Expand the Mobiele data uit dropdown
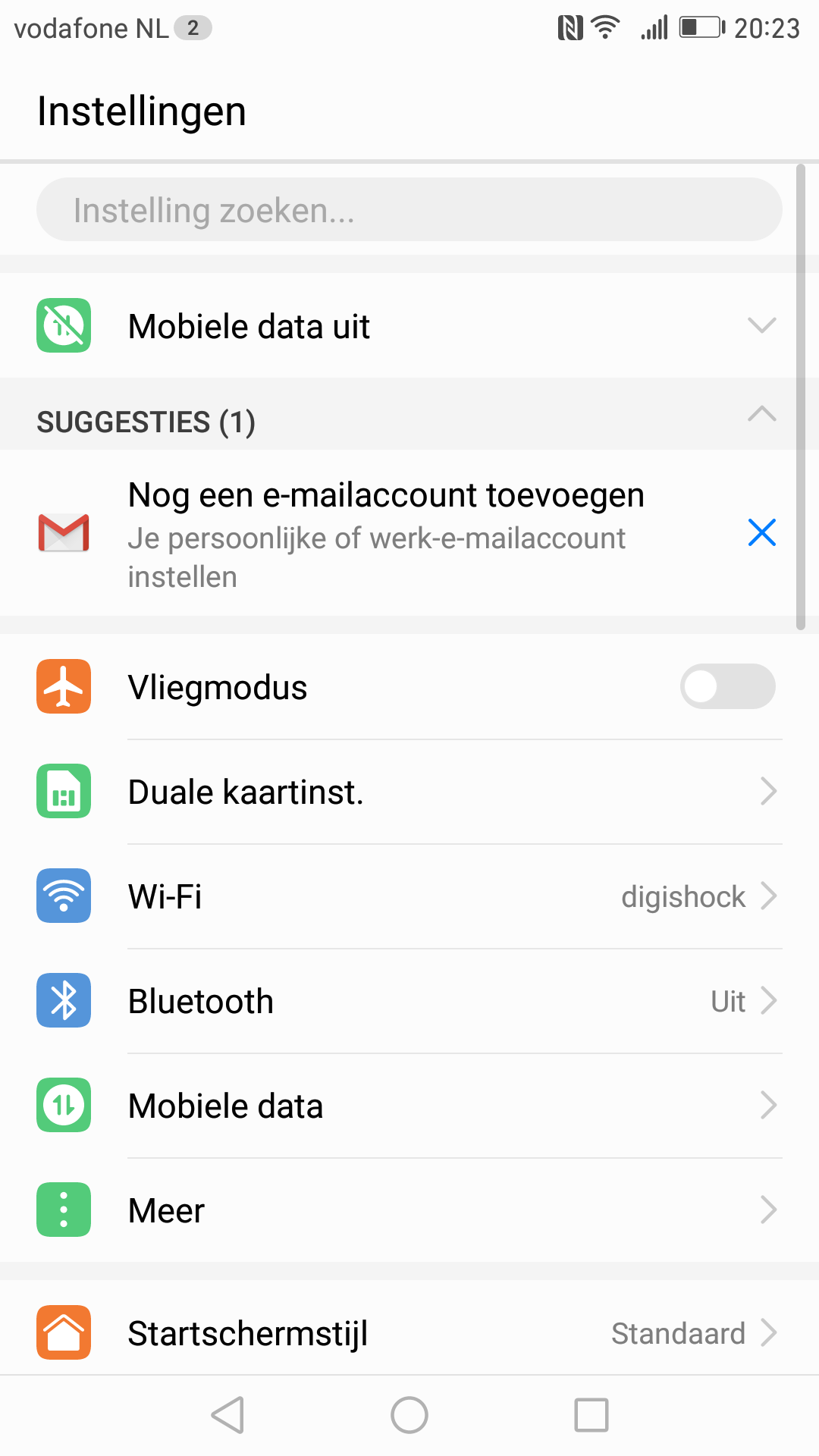Screen dimensions: 819x1456 (x=761, y=326)
